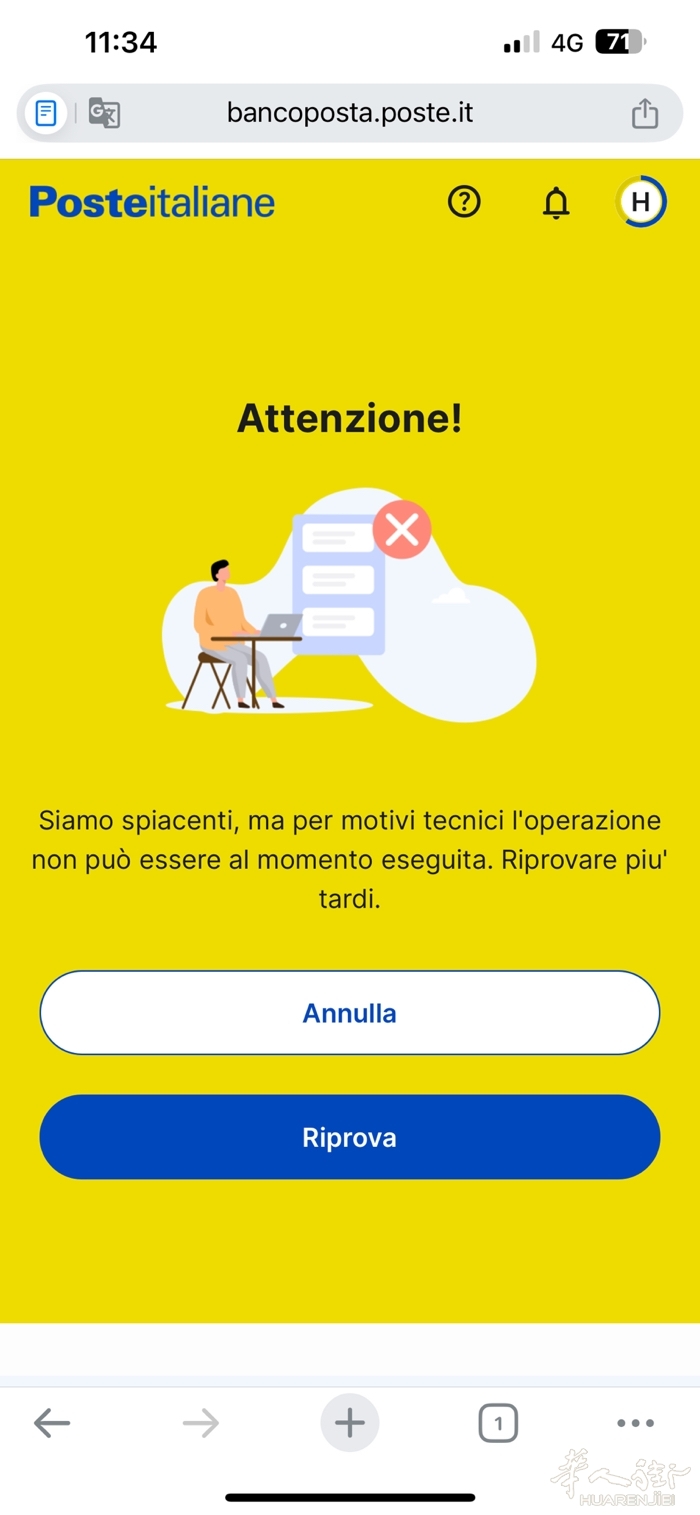
Task: Show the open tabs switcher
Action: (x=498, y=1423)
